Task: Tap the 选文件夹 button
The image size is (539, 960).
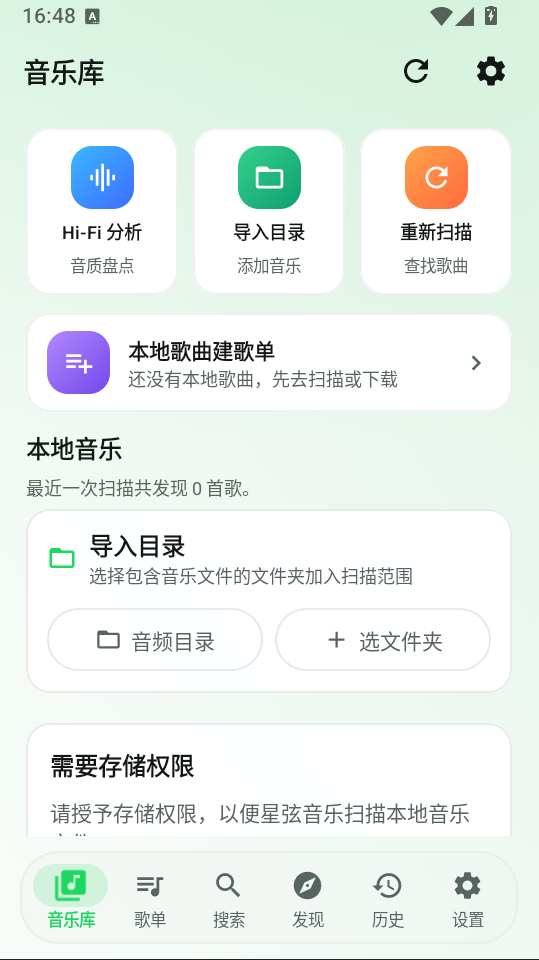Action: 383,640
